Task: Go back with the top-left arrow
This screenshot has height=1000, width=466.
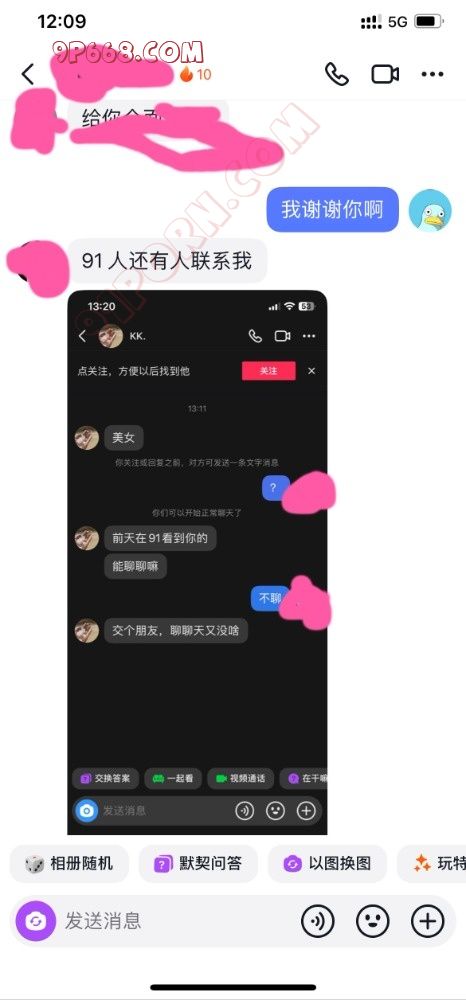Action: point(27,74)
